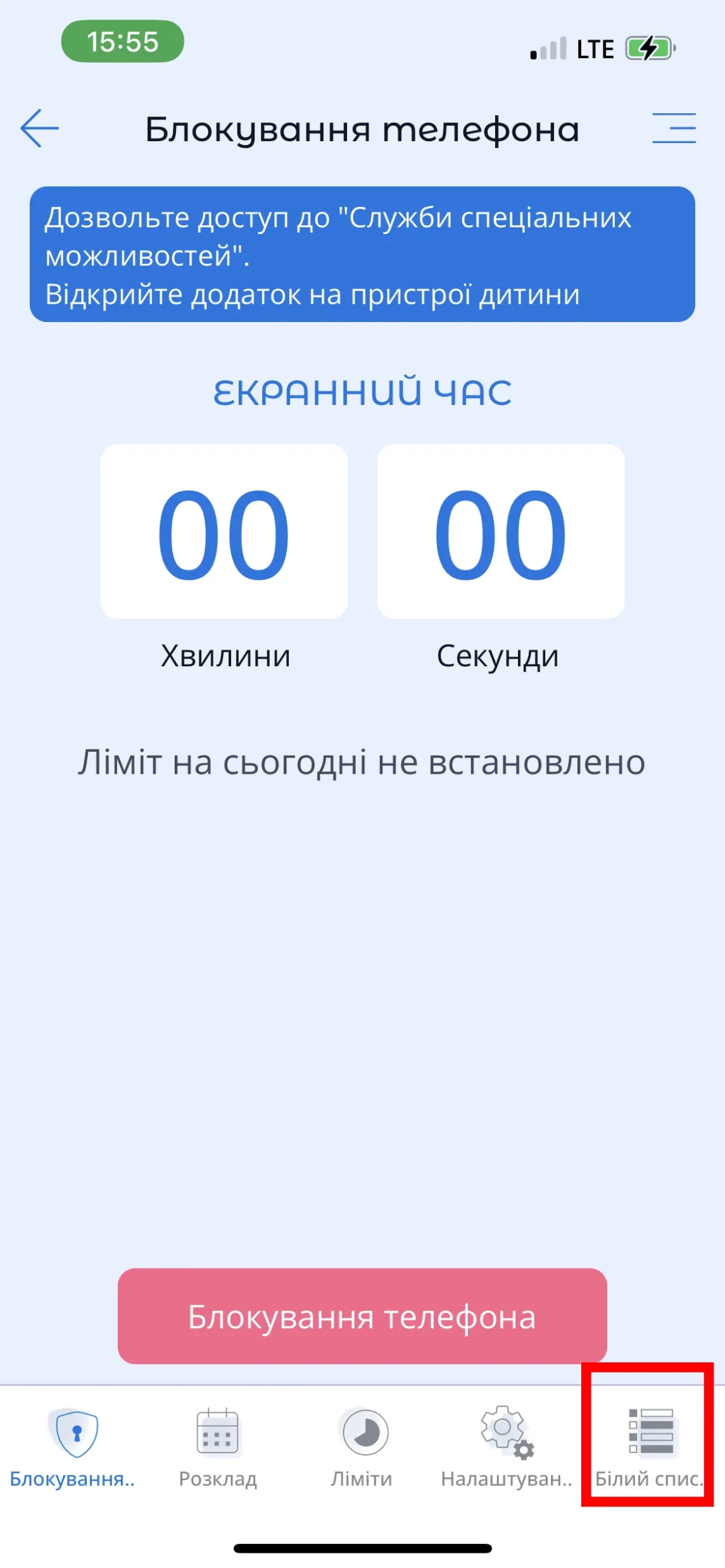Select the Блокування tab
This screenshot has width=725, height=1568.
(x=73, y=1447)
